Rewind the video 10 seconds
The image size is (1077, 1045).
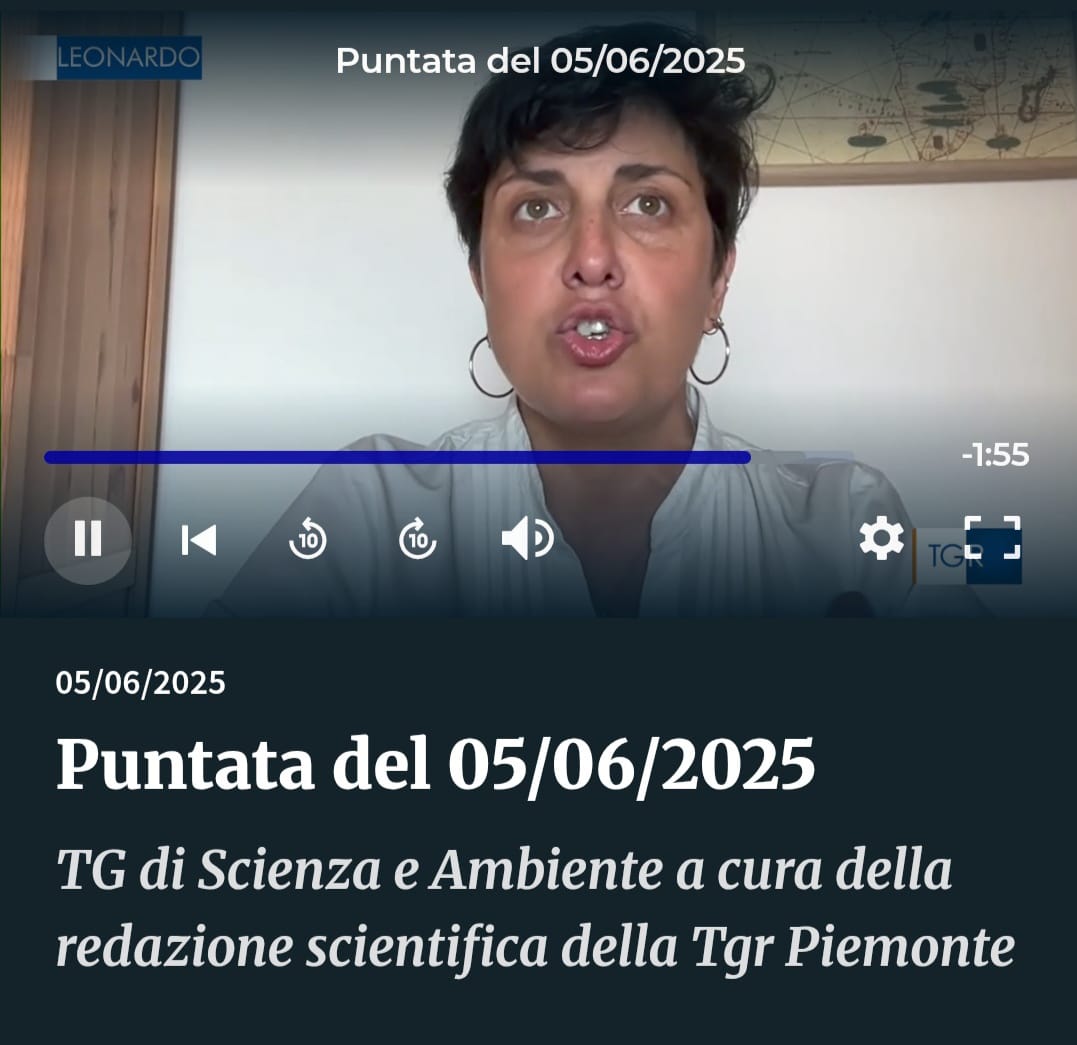pos(308,540)
